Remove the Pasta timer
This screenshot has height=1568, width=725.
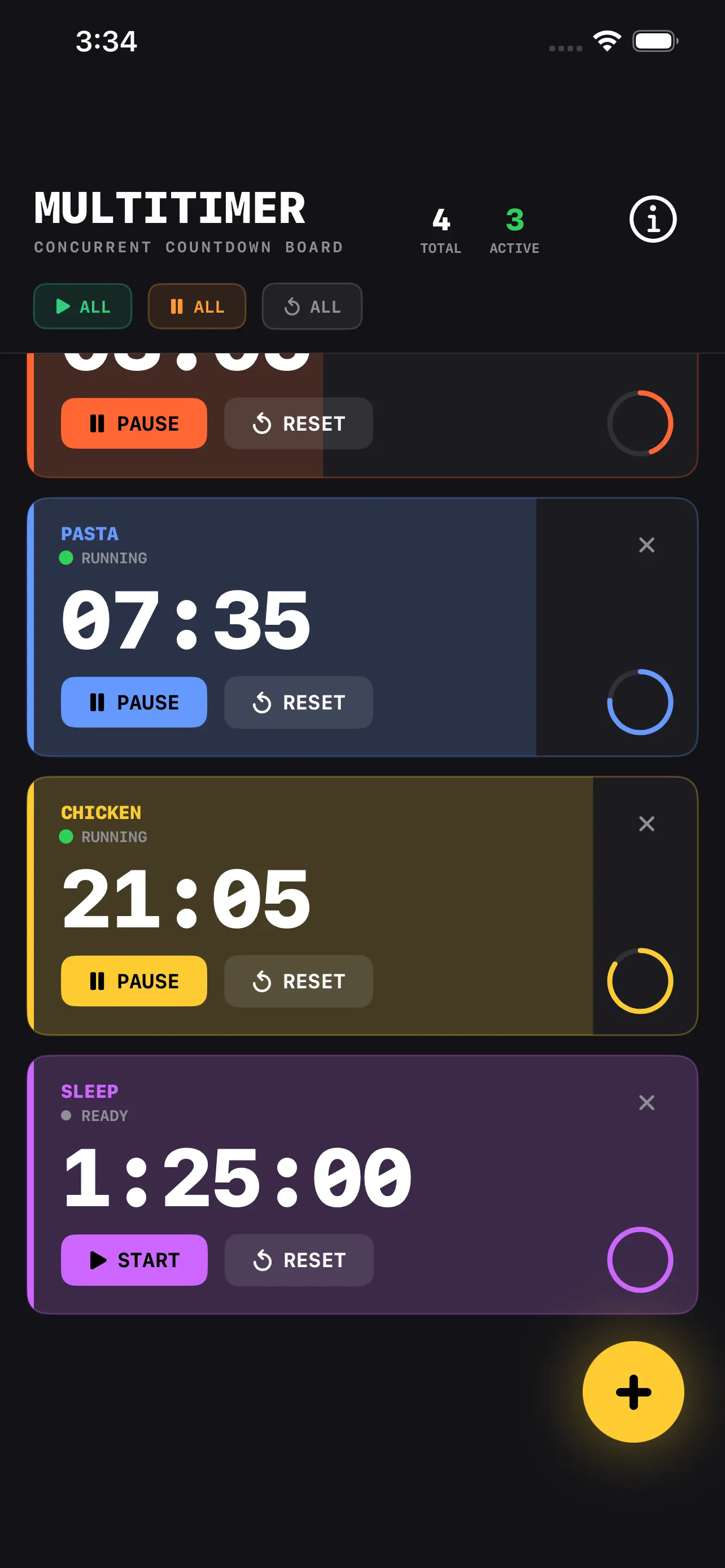[647, 545]
